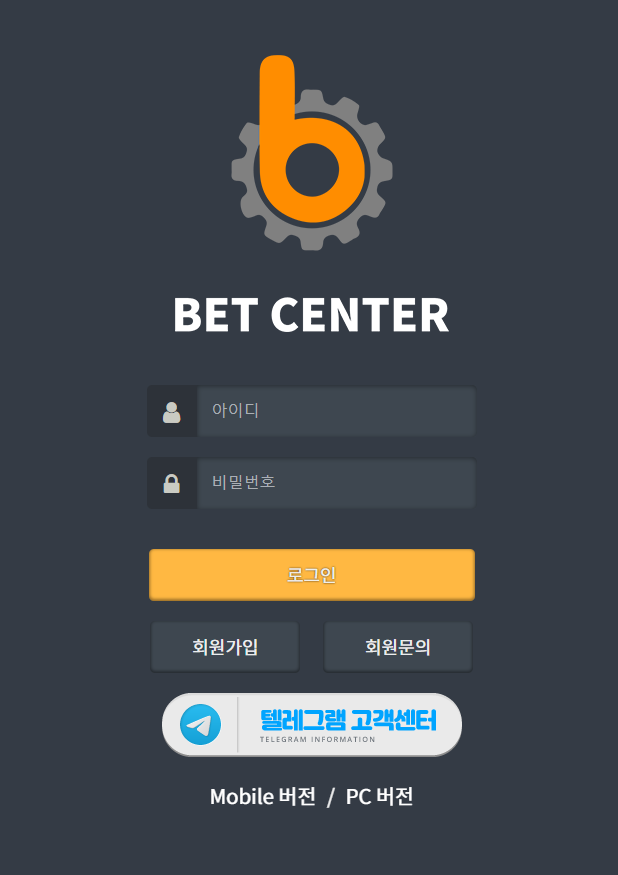This screenshot has width=618, height=875.
Task: Tap the orange 로그인 button
Action: 311,575
